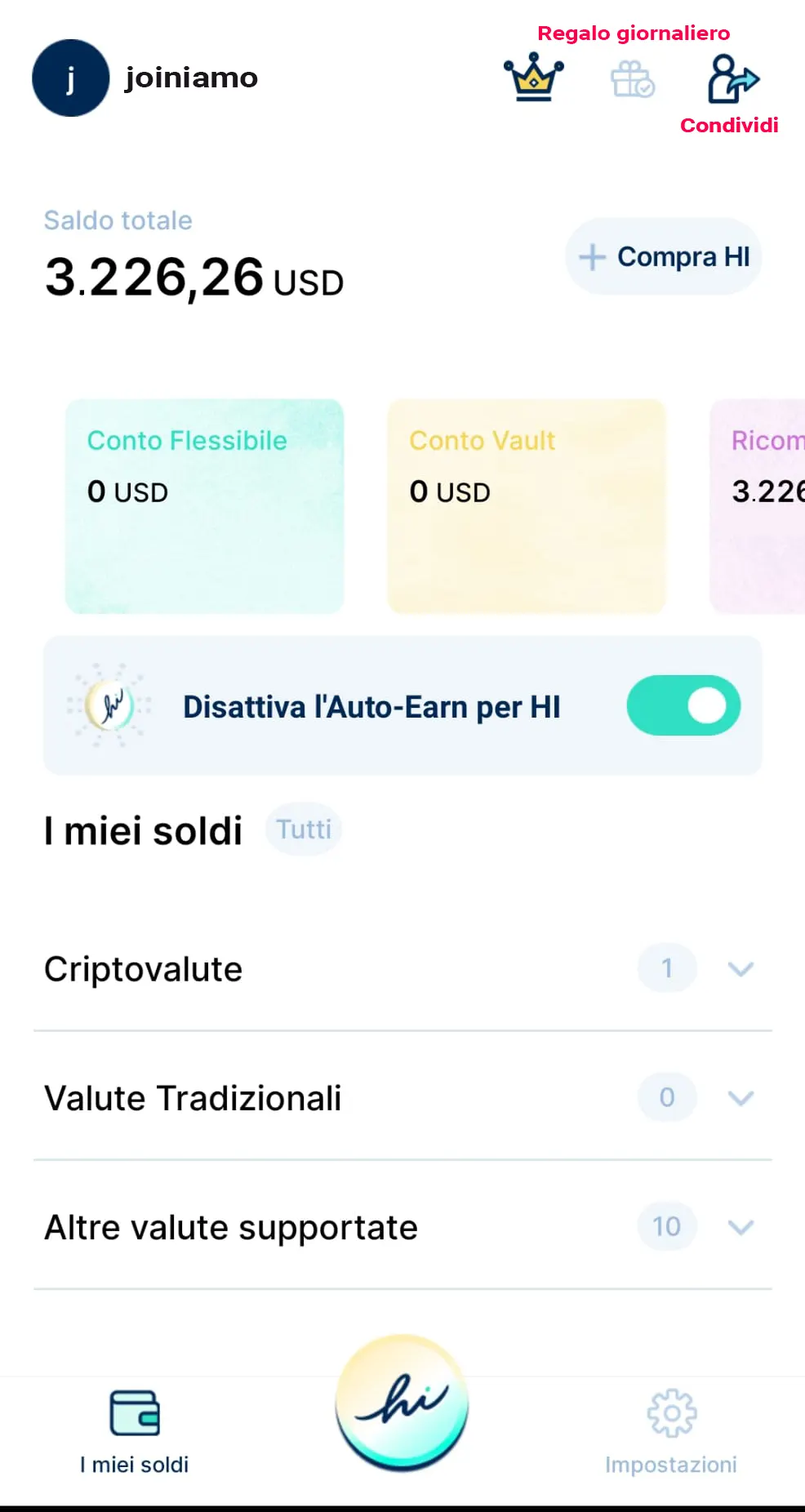The height and width of the screenshot is (1512, 805).
Task: Expand the Valute Tradizionali section
Action: 740,1098
